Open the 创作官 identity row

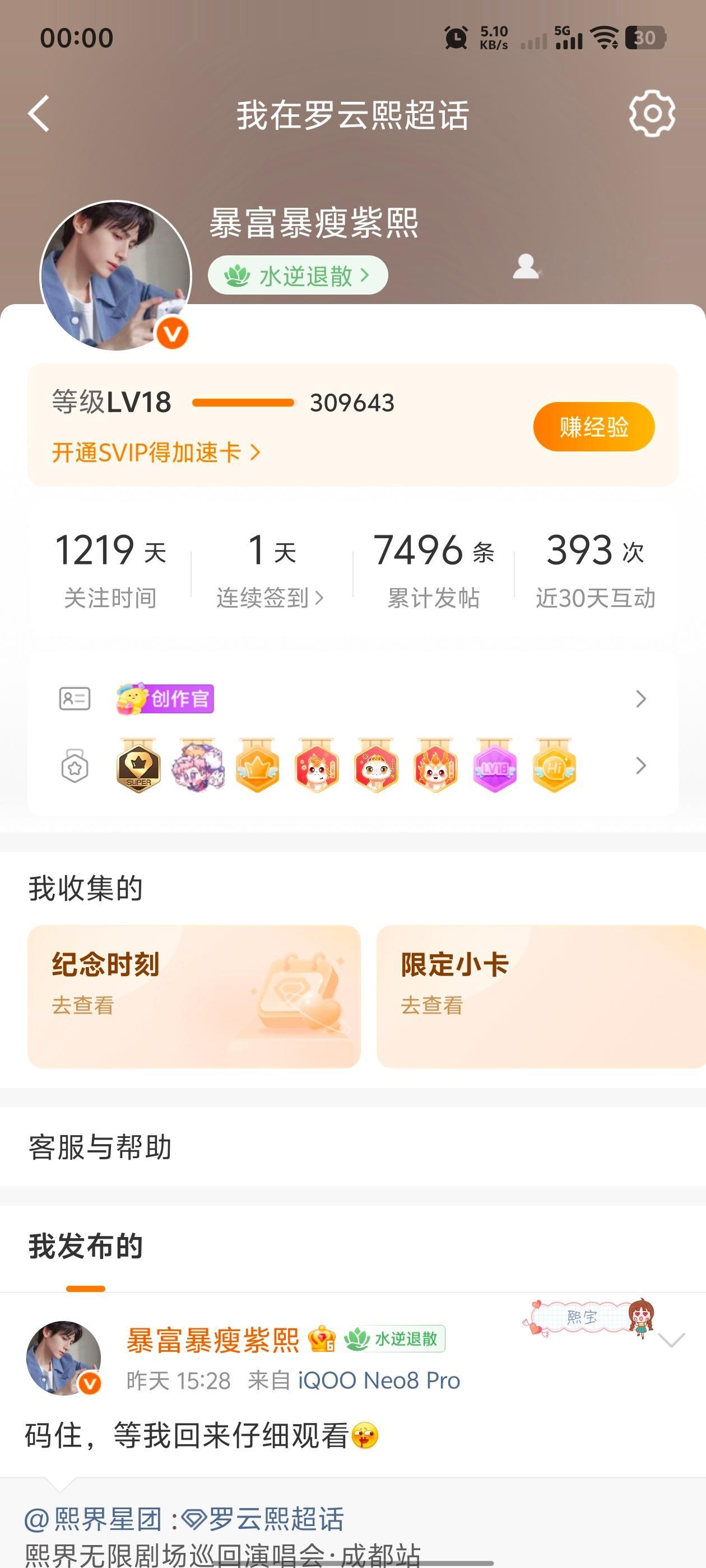tap(352, 699)
